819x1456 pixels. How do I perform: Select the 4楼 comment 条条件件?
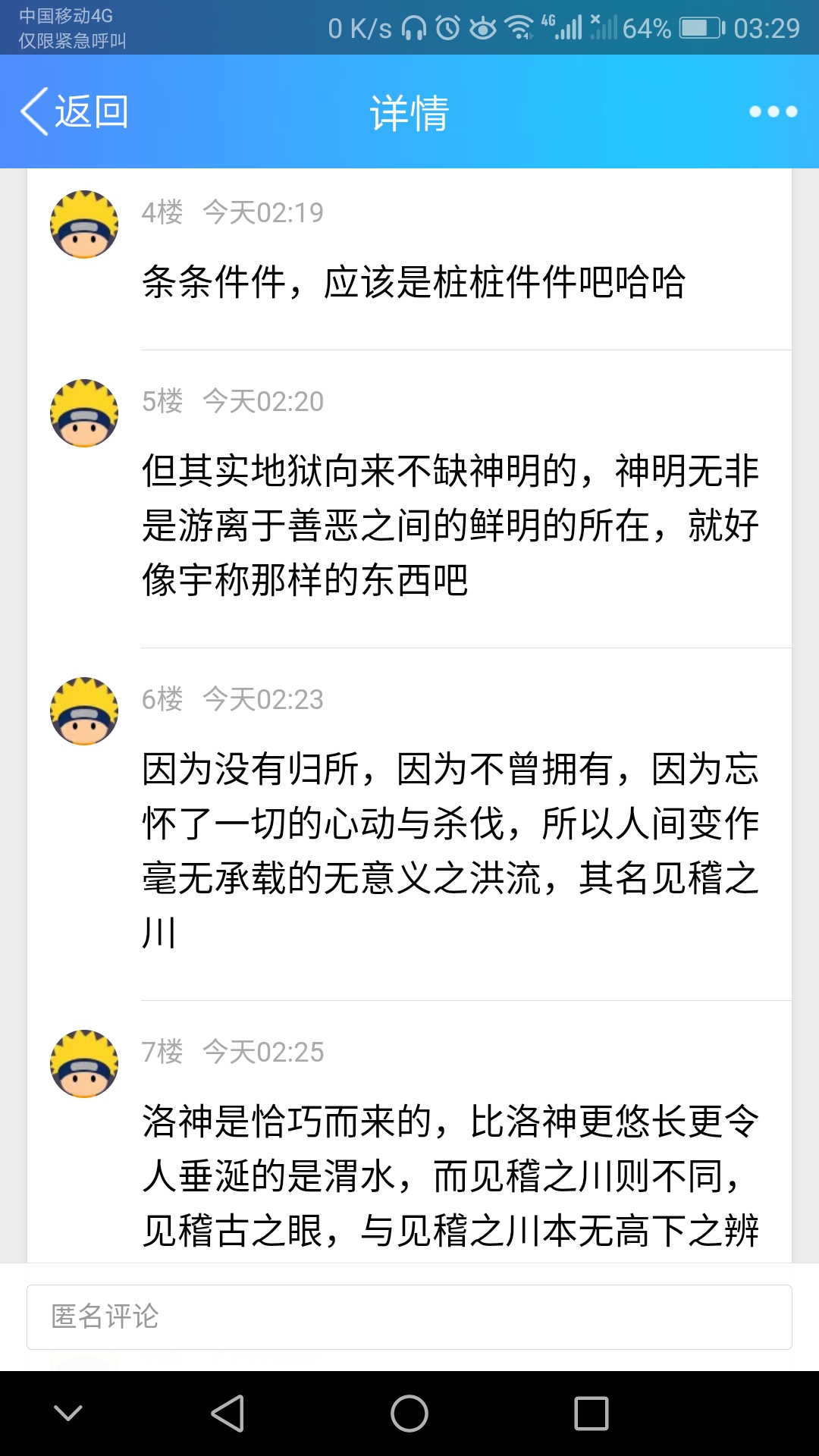[414, 282]
